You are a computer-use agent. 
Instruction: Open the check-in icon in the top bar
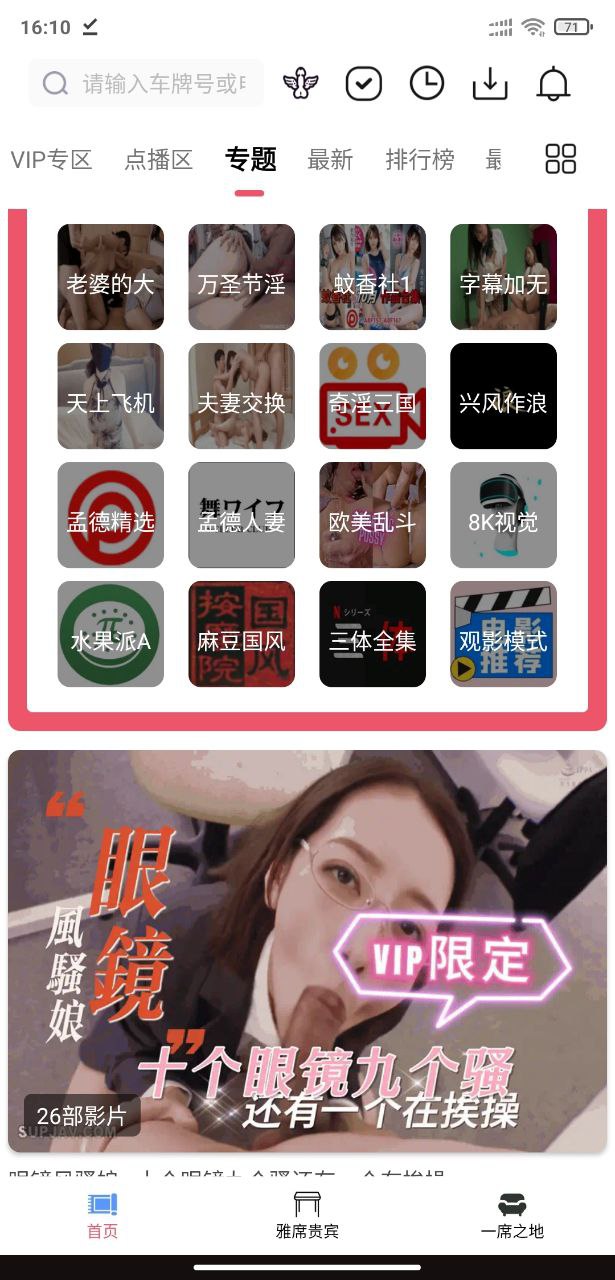(x=364, y=84)
